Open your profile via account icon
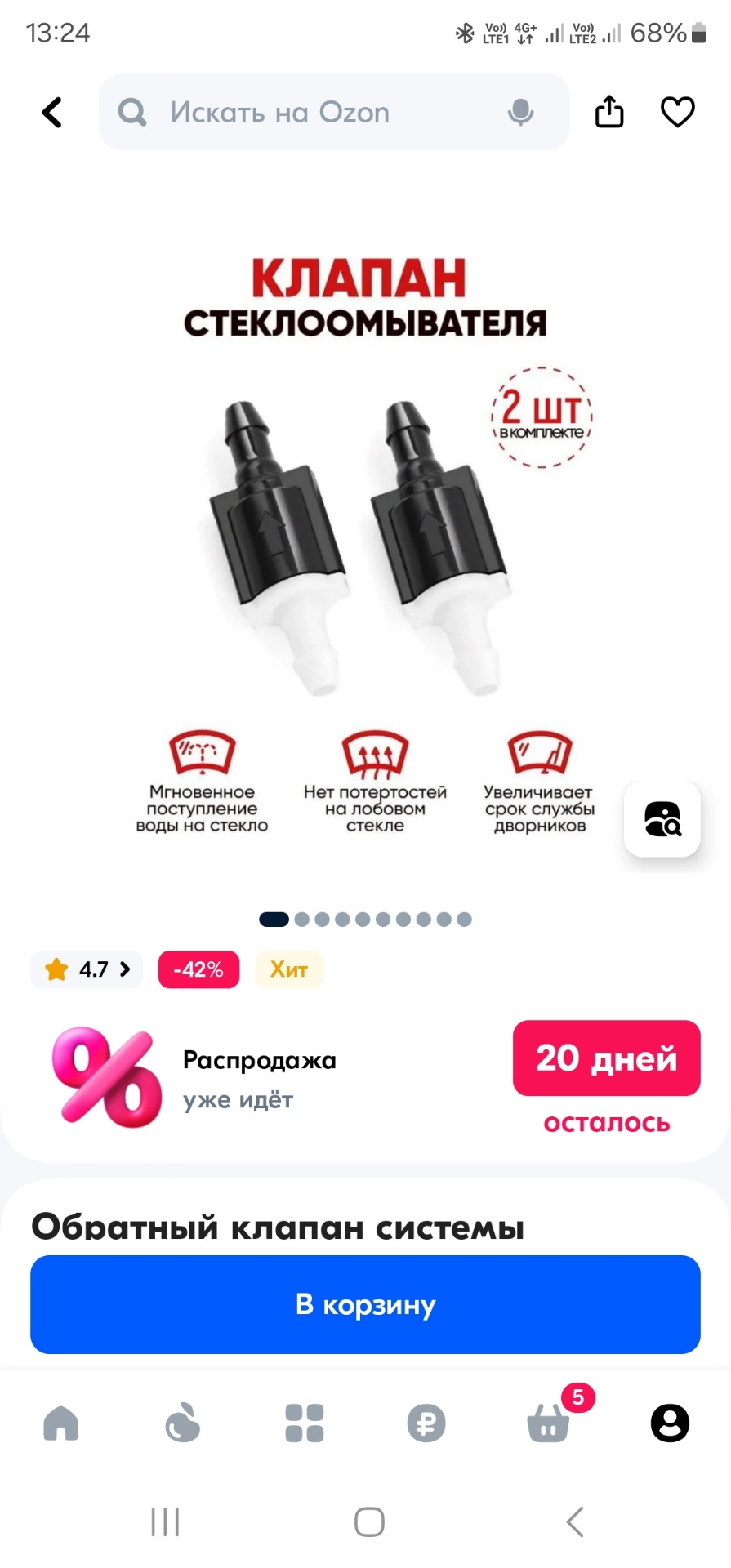 [x=669, y=1424]
